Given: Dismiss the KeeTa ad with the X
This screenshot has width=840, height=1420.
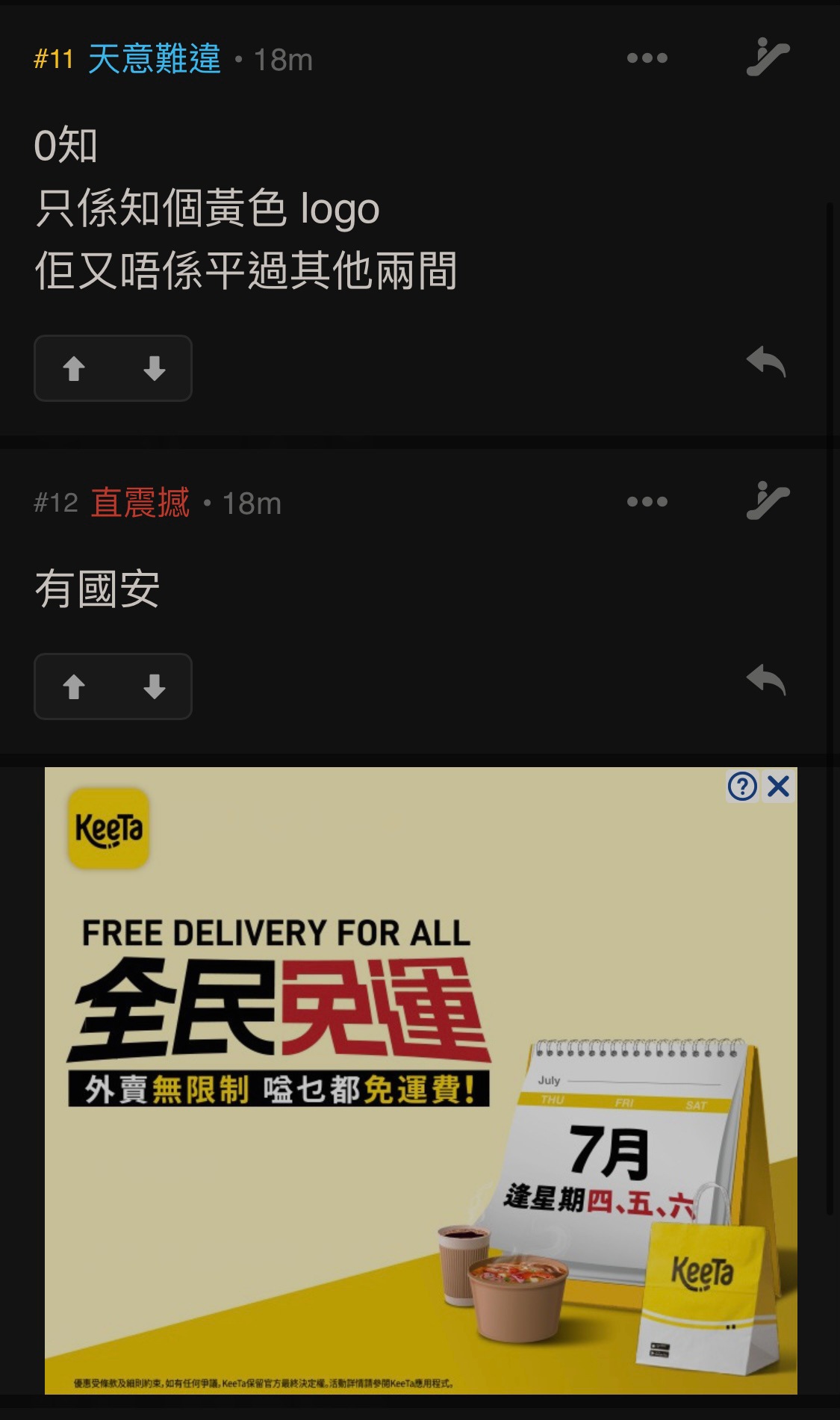Looking at the screenshot, I should tap(779, 786).
